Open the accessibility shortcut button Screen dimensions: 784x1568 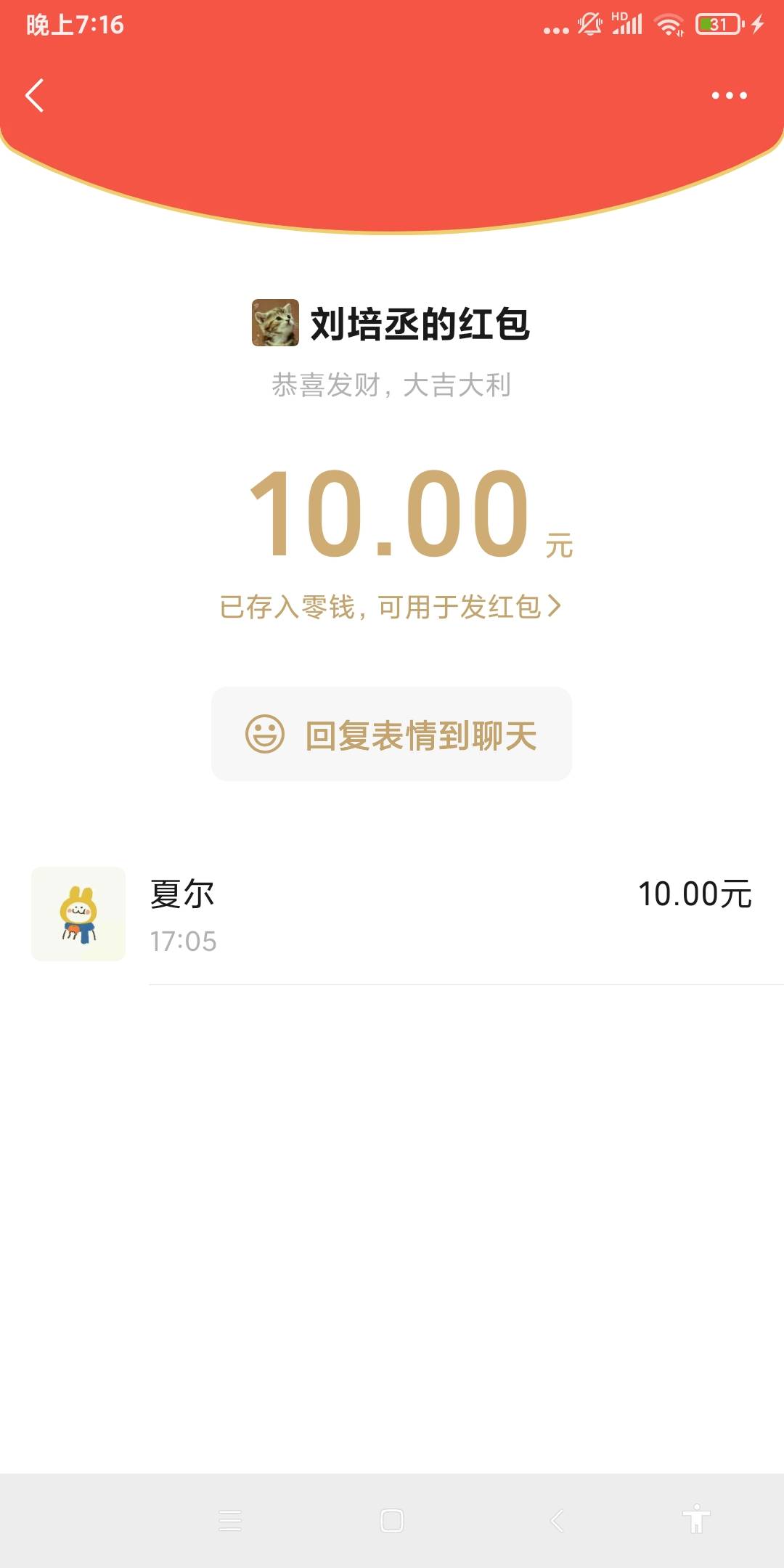[696, 1519]
